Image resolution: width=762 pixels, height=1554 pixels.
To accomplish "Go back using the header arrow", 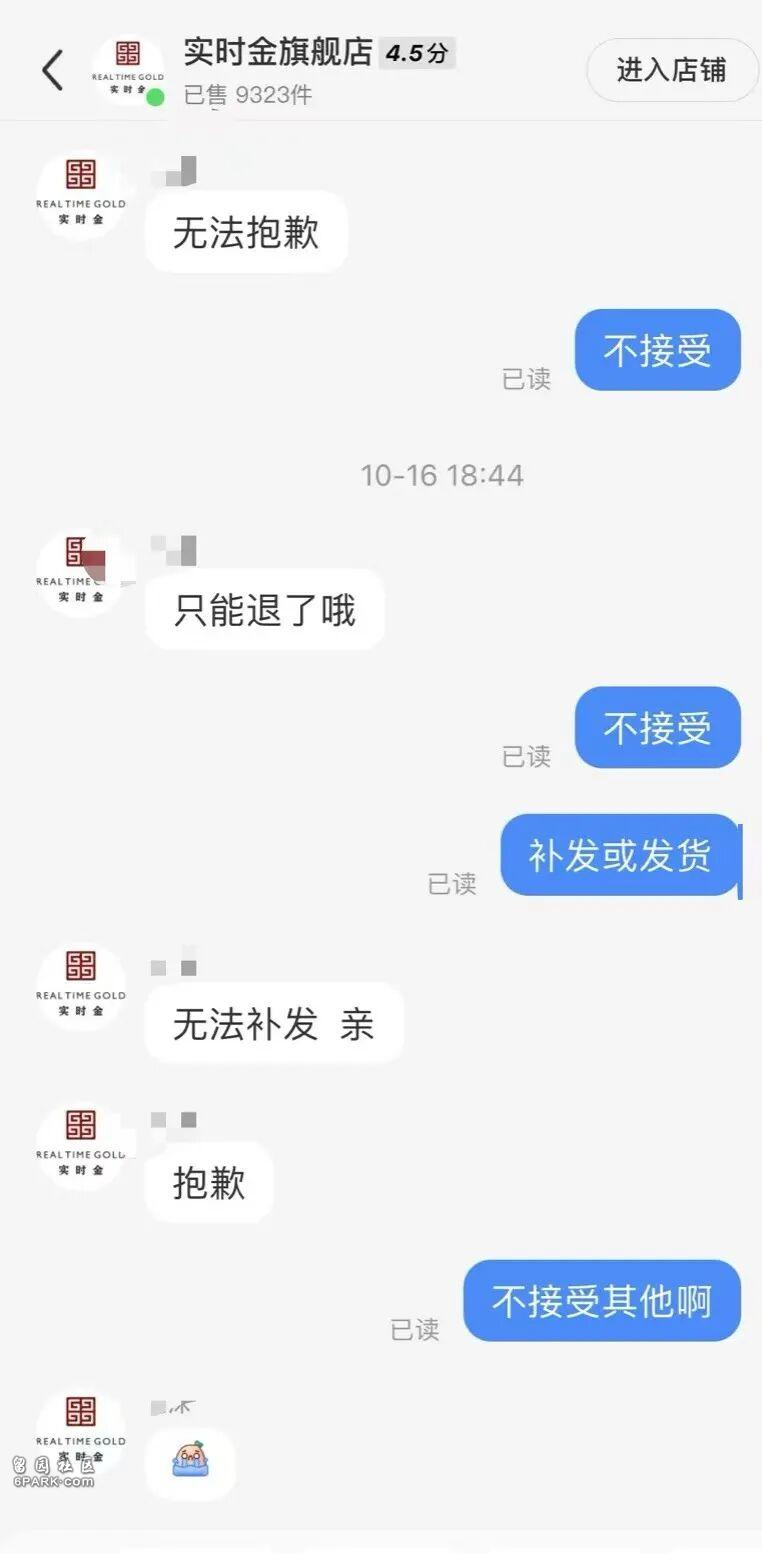I will [52, 70].
